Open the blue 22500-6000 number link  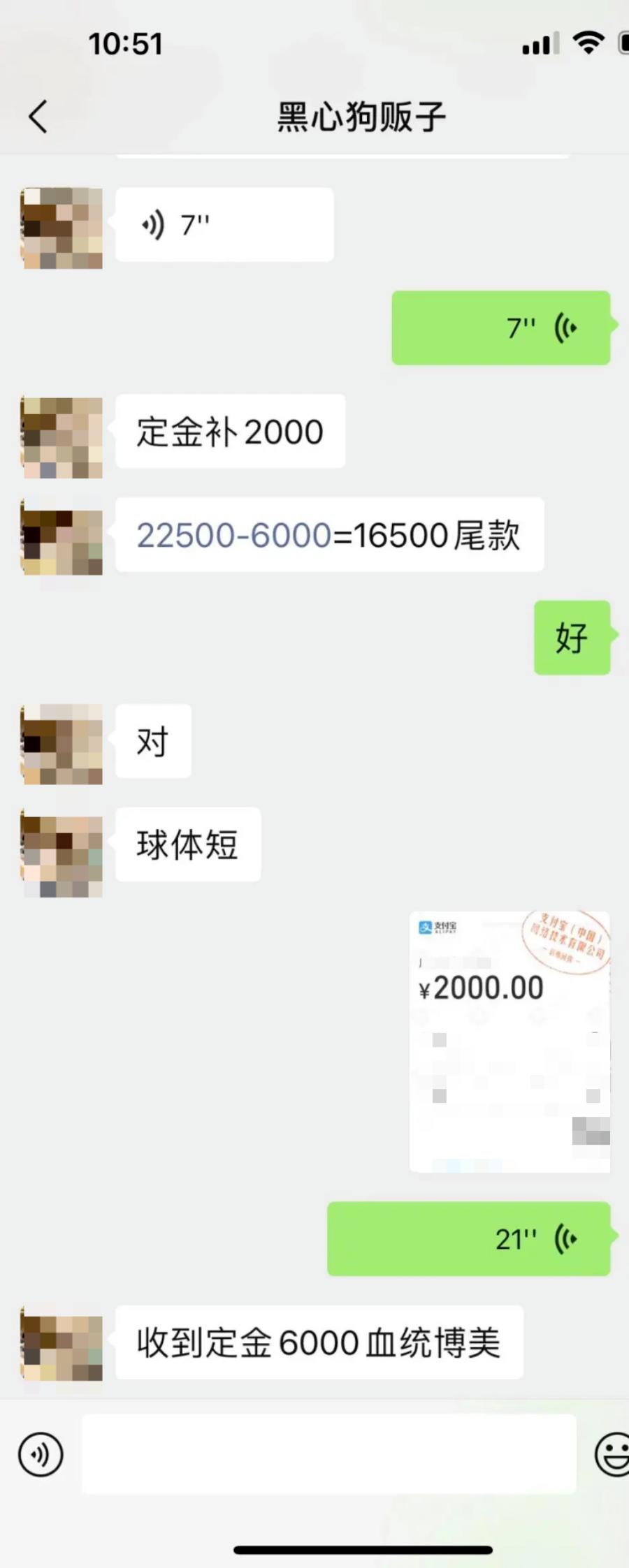pyautogui.click(x=234, y=534)
